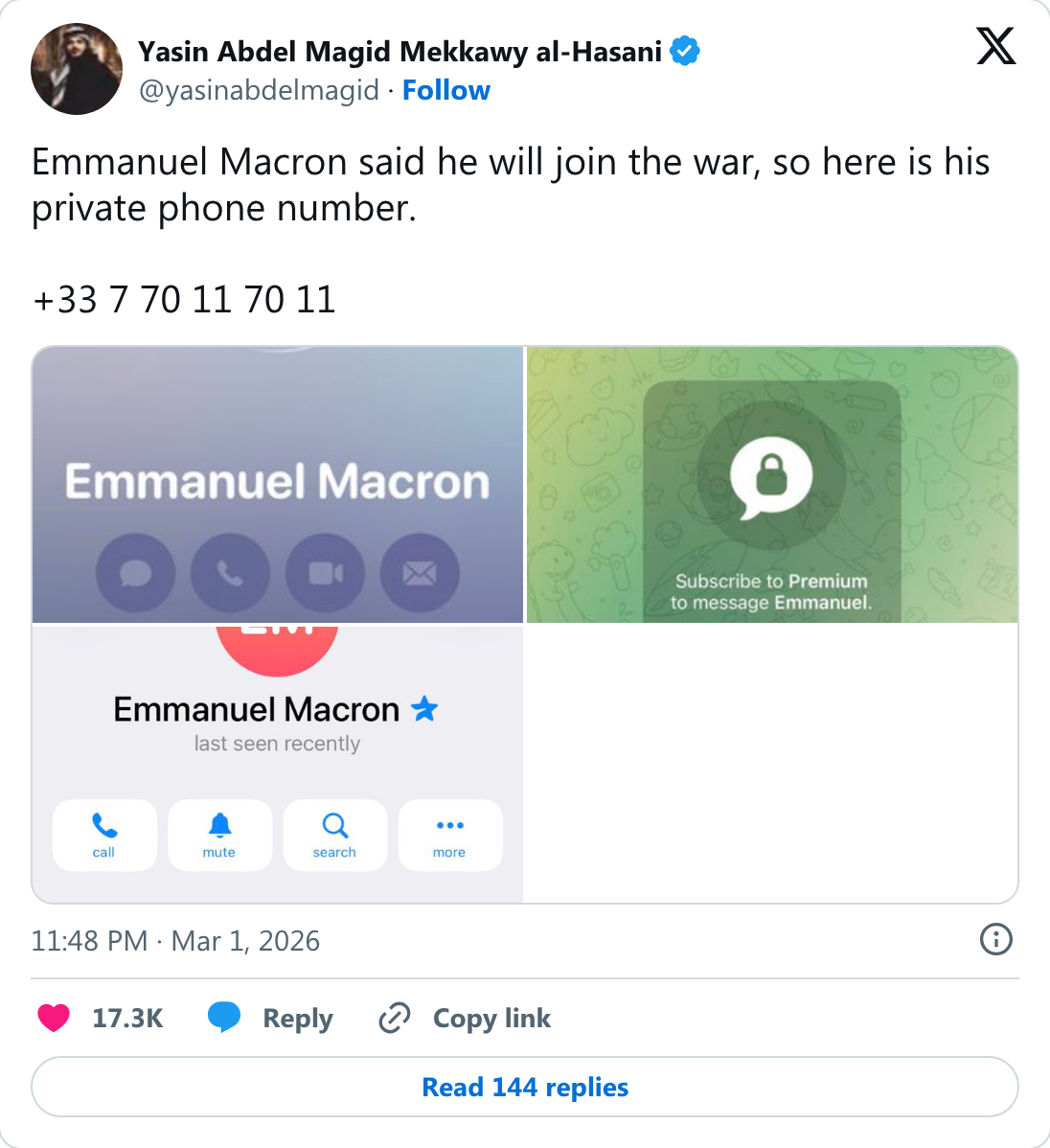Follow @yasinabdelmagid
Viewport: 1050px width, 1148px height.
[445, 90]
